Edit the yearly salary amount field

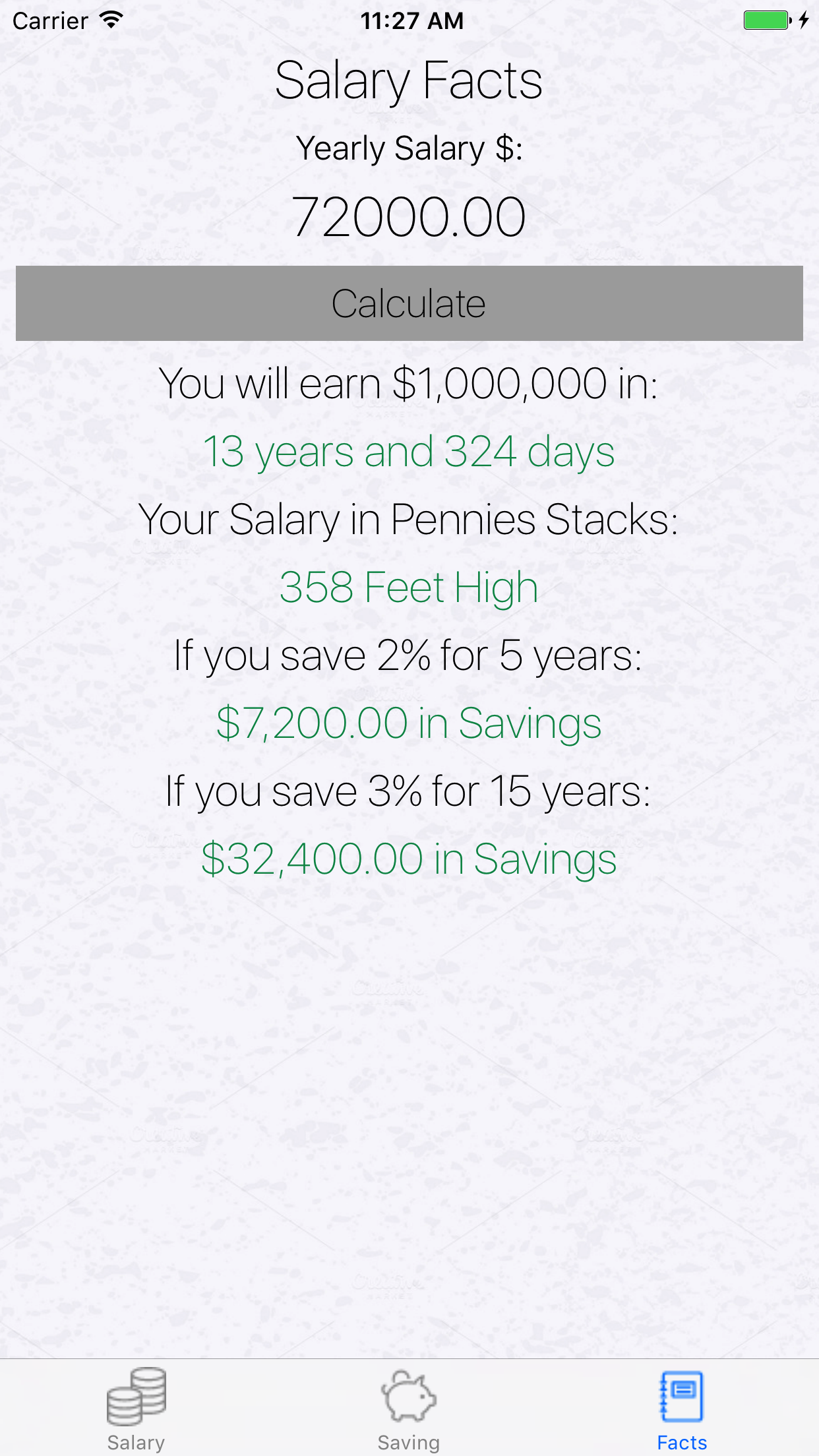(x=409, y=217)
